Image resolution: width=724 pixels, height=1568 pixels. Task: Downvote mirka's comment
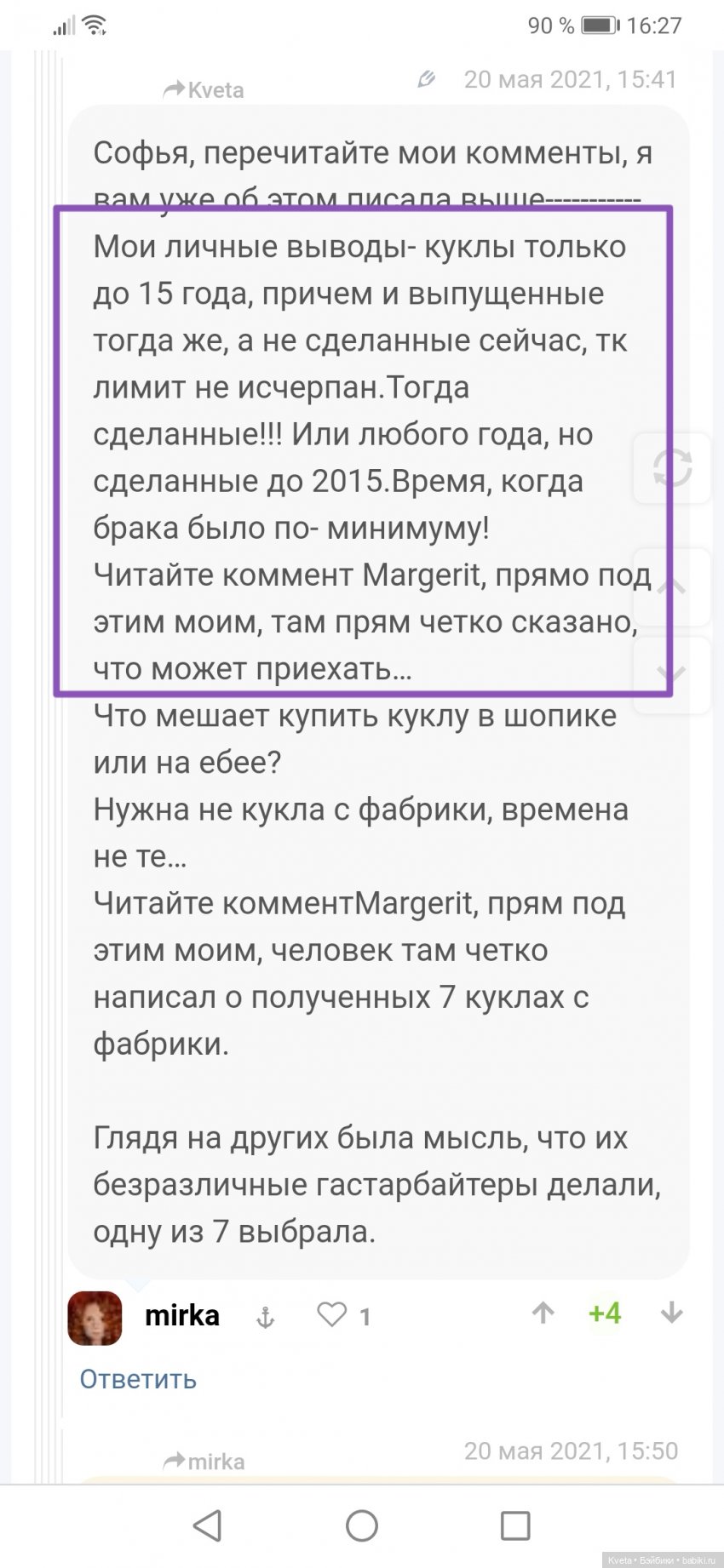point(672,1314)
